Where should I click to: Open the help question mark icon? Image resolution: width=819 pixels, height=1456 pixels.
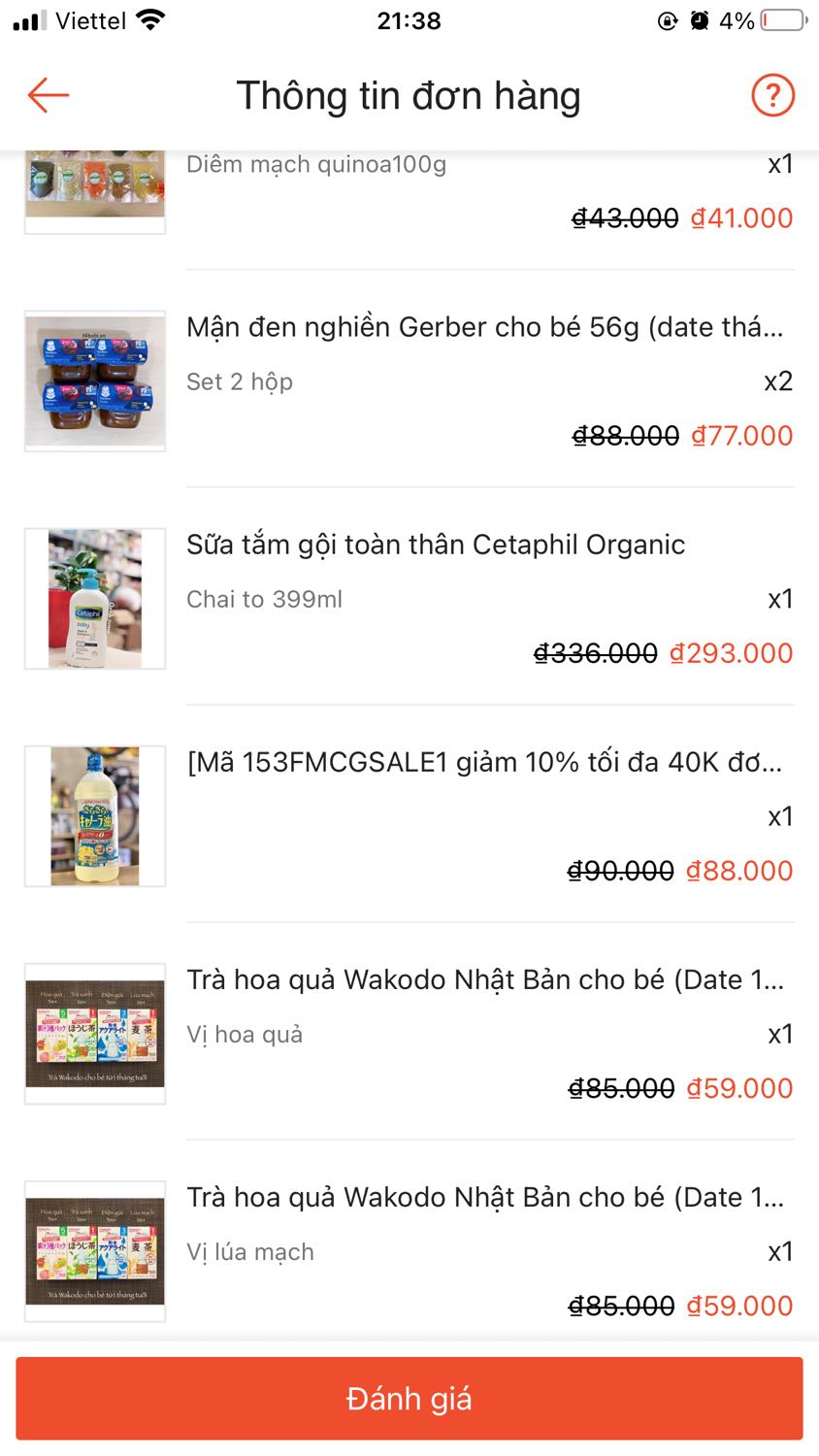tap(772, 95)
